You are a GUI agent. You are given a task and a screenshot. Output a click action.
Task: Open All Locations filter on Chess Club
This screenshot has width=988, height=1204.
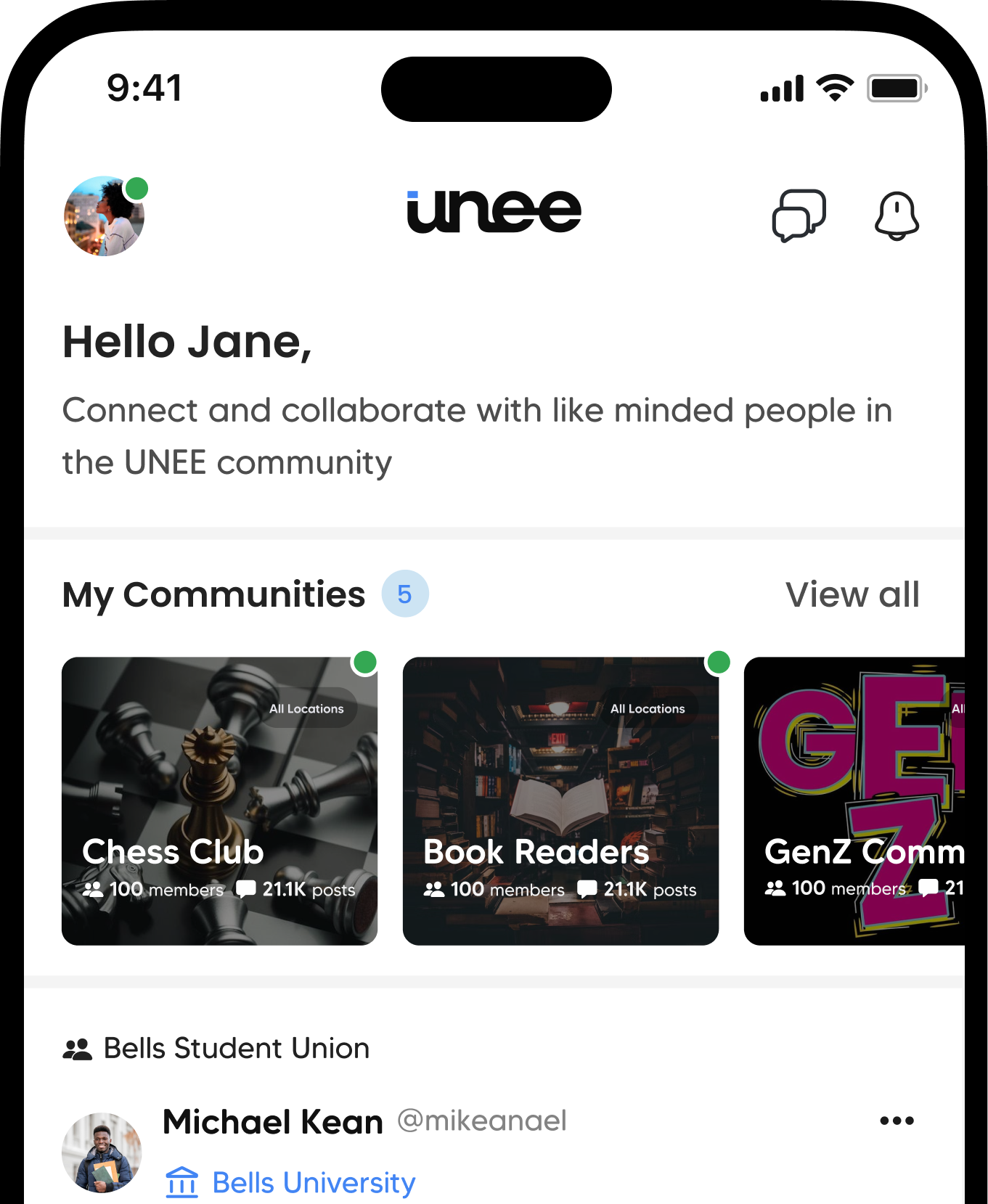307,708
